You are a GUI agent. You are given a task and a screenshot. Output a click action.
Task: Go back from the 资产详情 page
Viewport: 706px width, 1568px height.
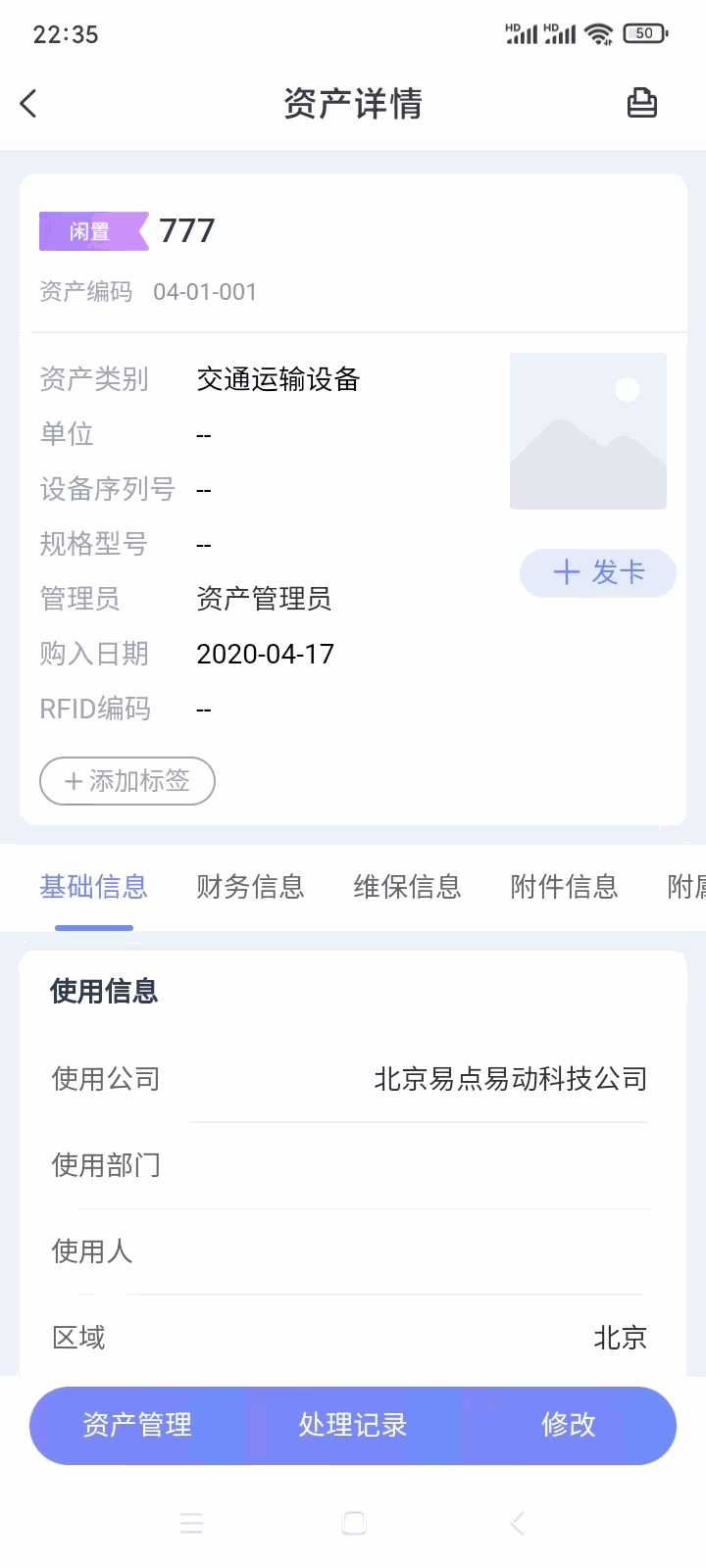pyautogui.click(x=28, y=103)
